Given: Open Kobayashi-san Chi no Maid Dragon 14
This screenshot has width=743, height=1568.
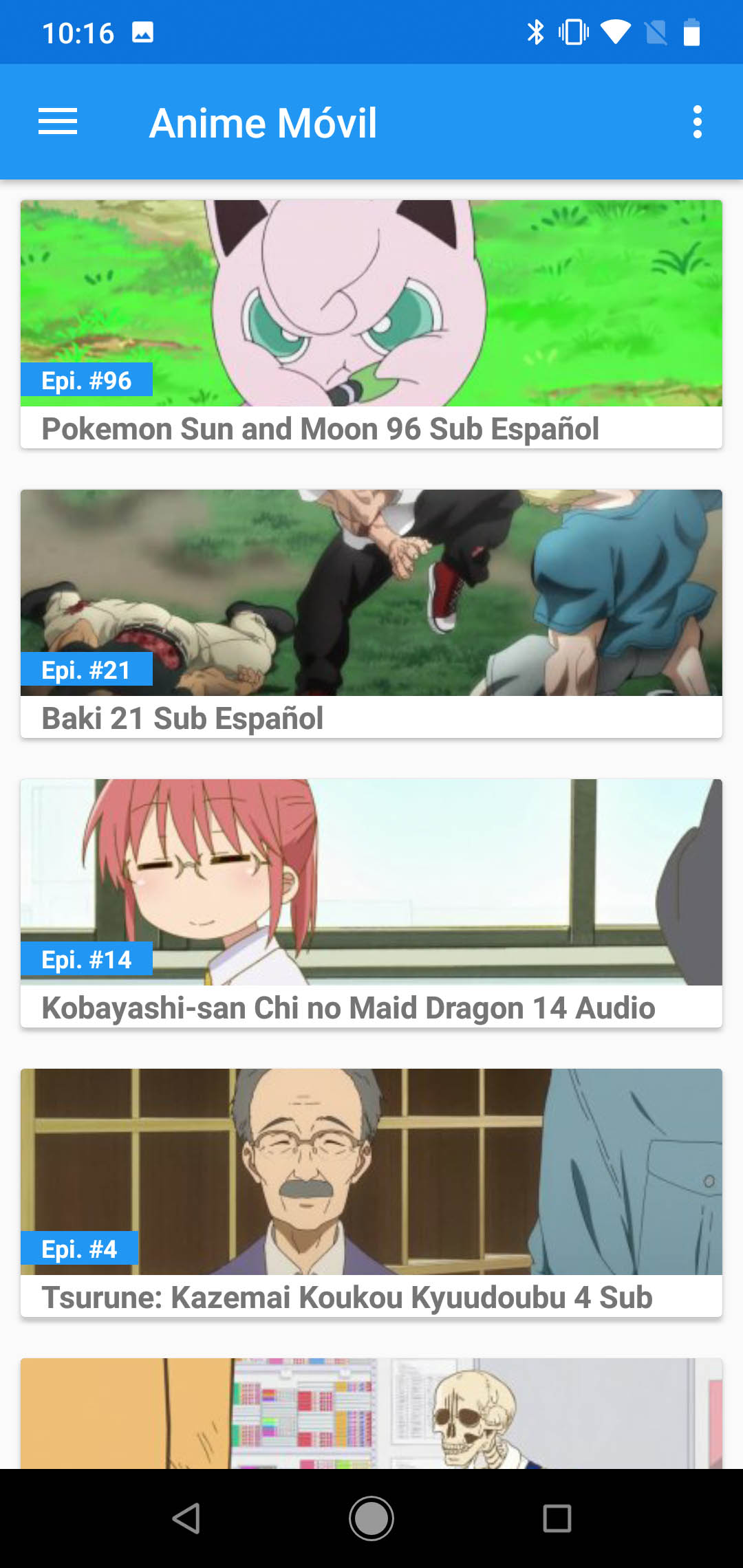Looking at the screenshot, I should pyautogui.click(x=371, y=902).
